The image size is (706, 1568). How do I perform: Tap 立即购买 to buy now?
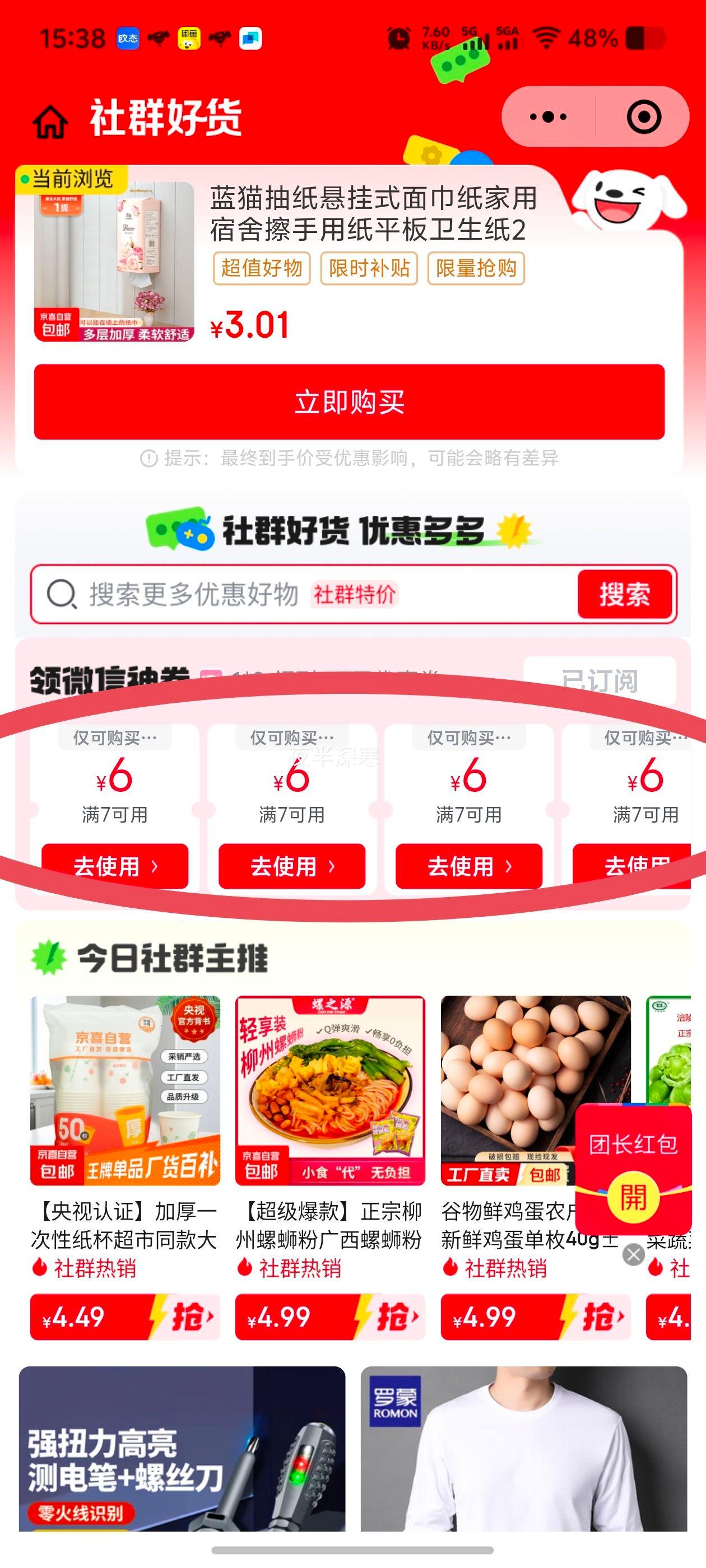click(349, 402)
